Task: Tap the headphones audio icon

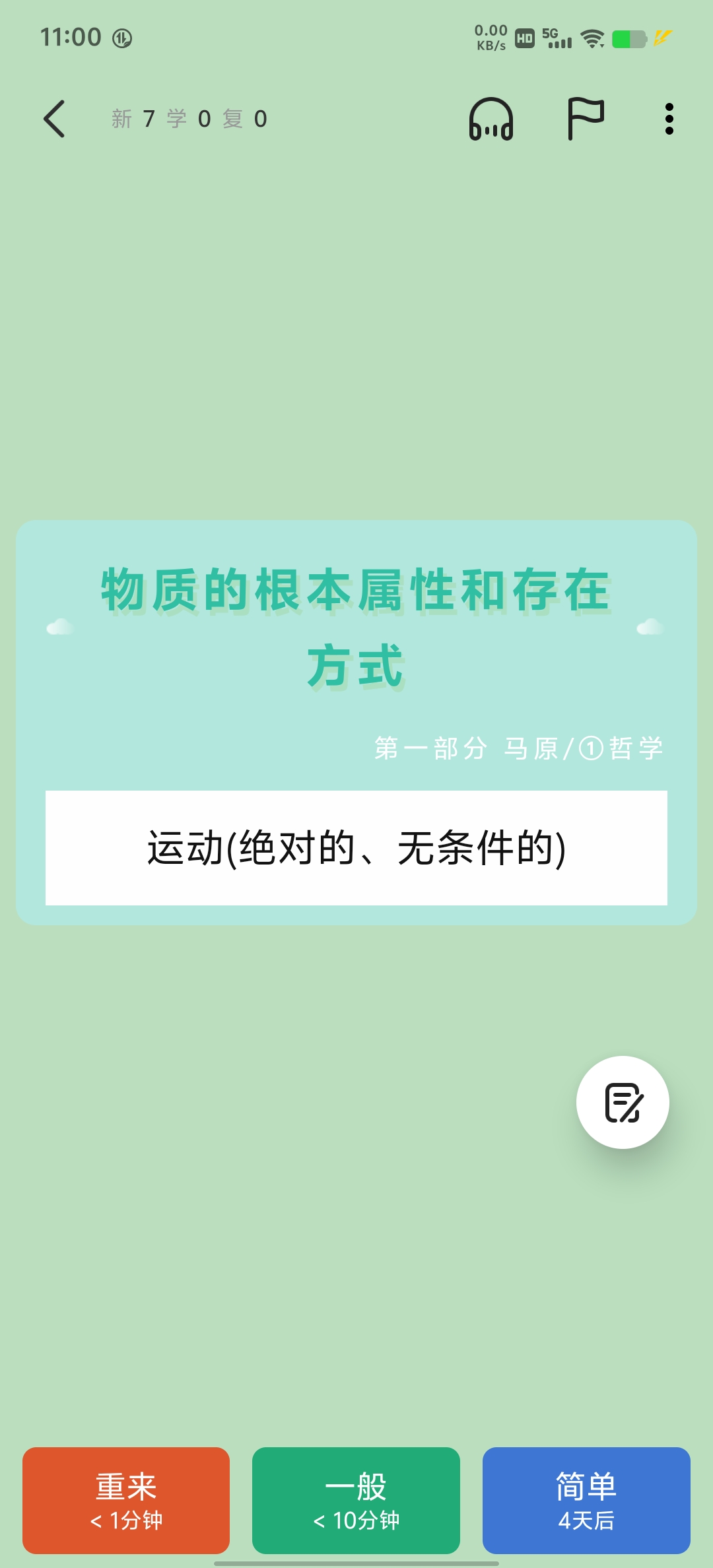Action: point(491,119)
